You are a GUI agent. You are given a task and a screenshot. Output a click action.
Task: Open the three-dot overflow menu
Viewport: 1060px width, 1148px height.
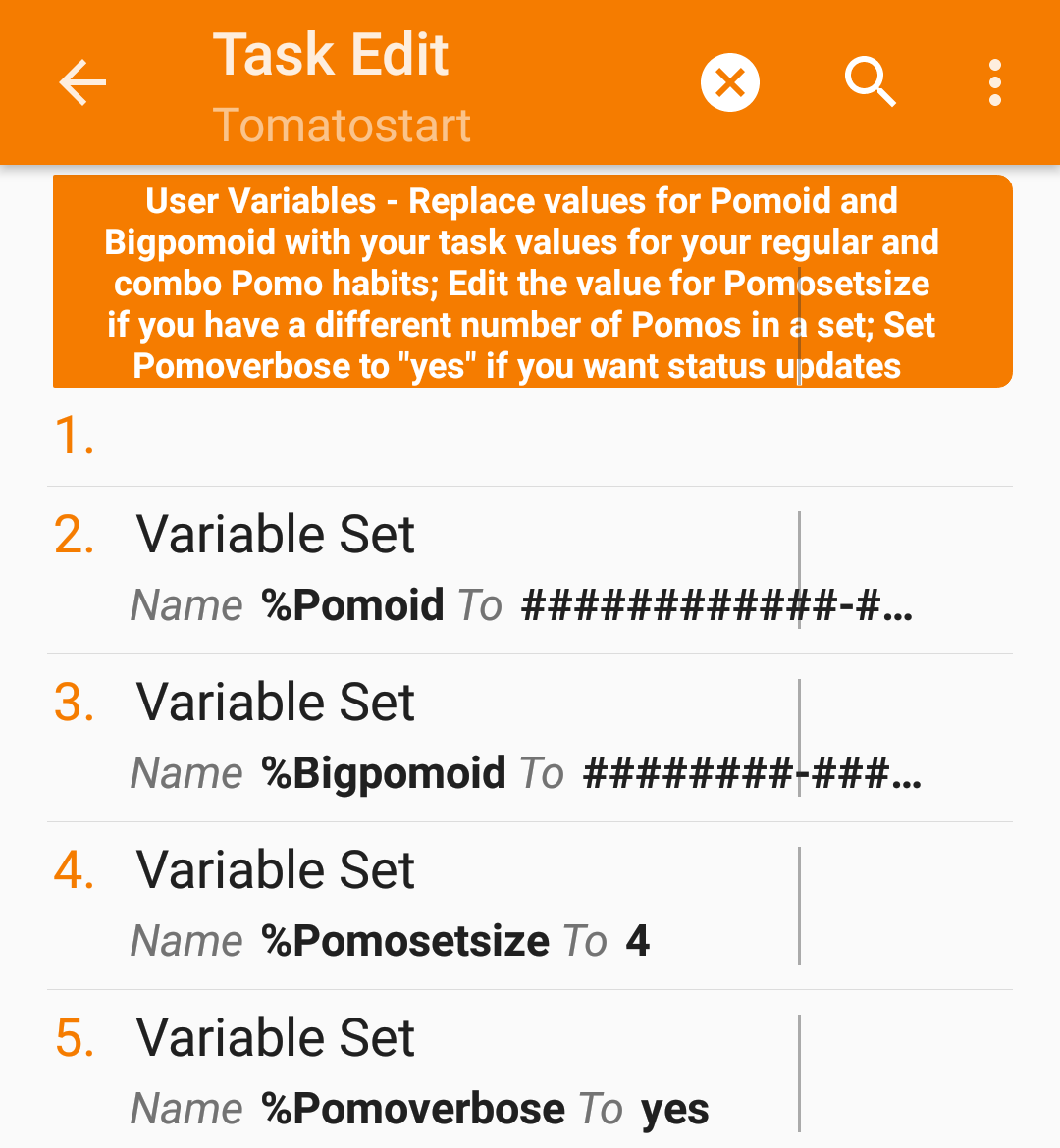[995, 82]
